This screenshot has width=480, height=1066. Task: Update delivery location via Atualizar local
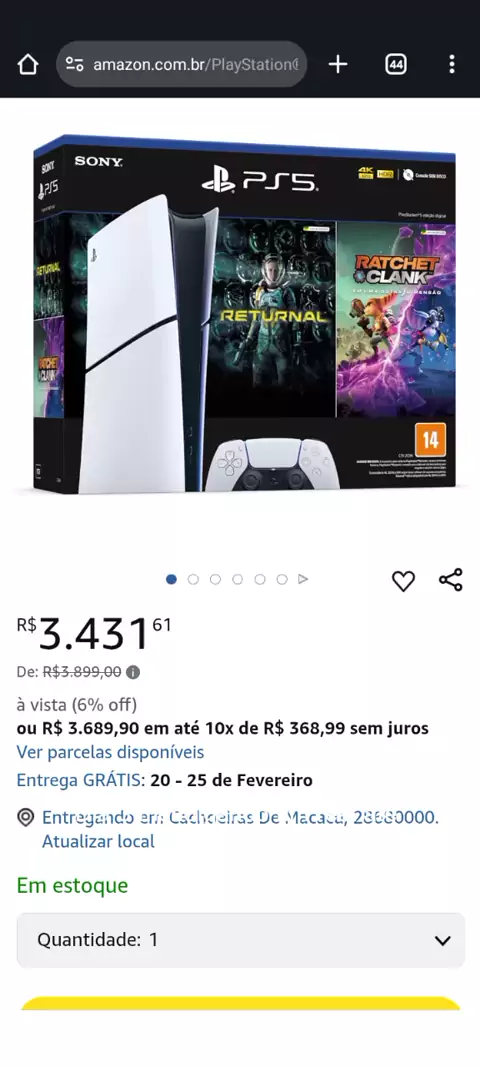99,841
